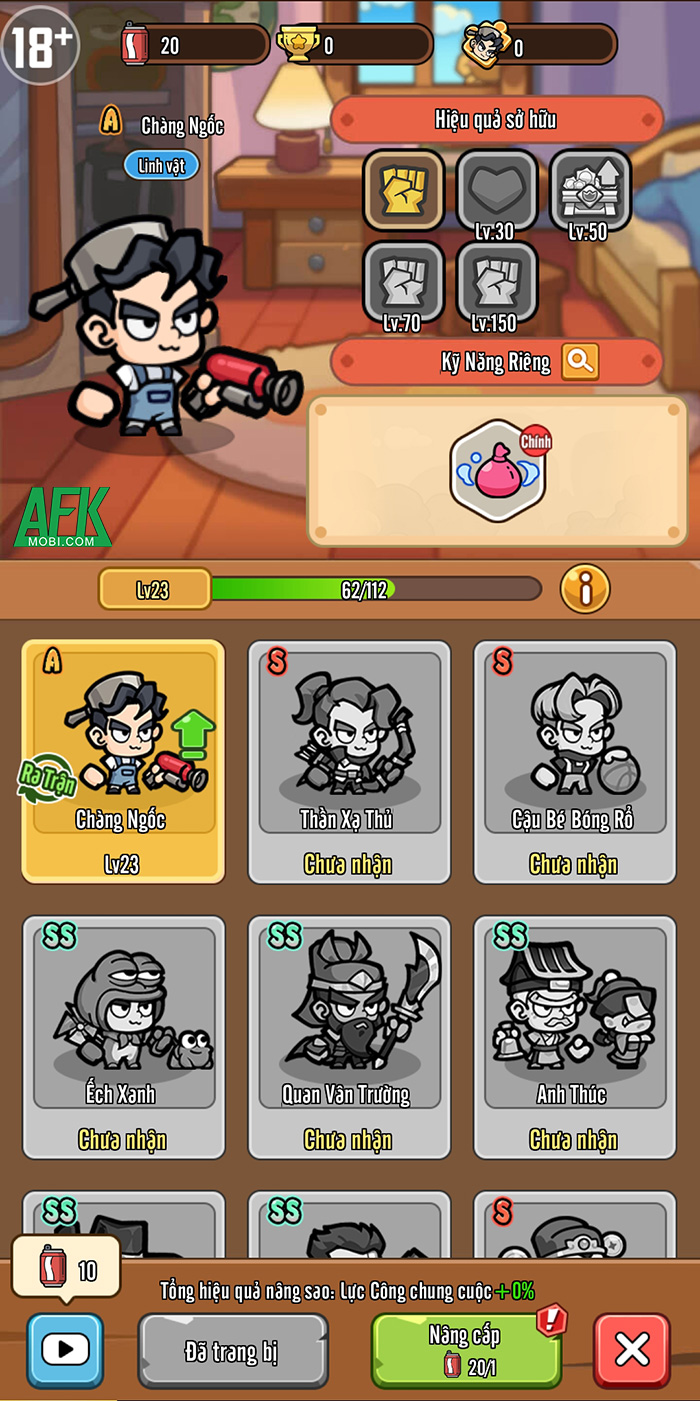Image resolution: width=700 pixels, height=1401 pixels.
Task: Open the level info icon
Action: tap(585, 589)
